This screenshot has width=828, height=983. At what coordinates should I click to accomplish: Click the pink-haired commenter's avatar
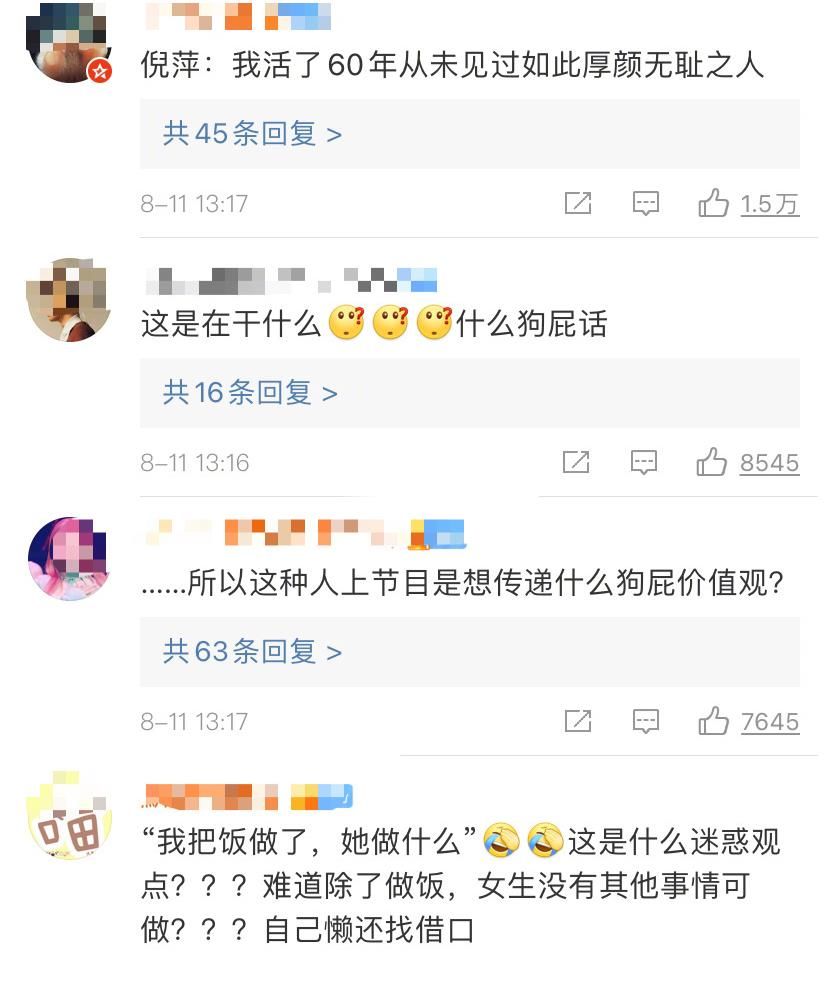point(67,558)
